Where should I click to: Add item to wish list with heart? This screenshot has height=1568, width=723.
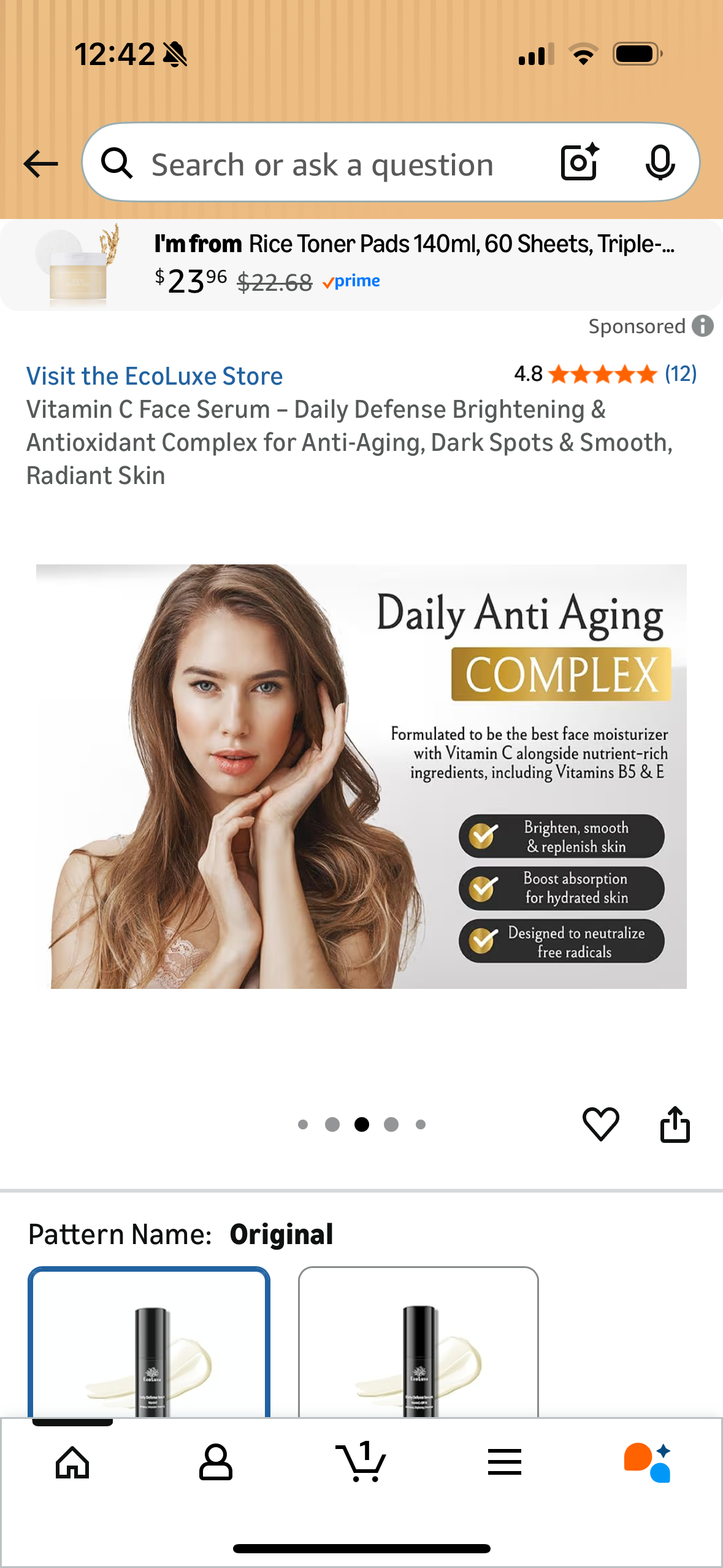(x=600, y=1124)
